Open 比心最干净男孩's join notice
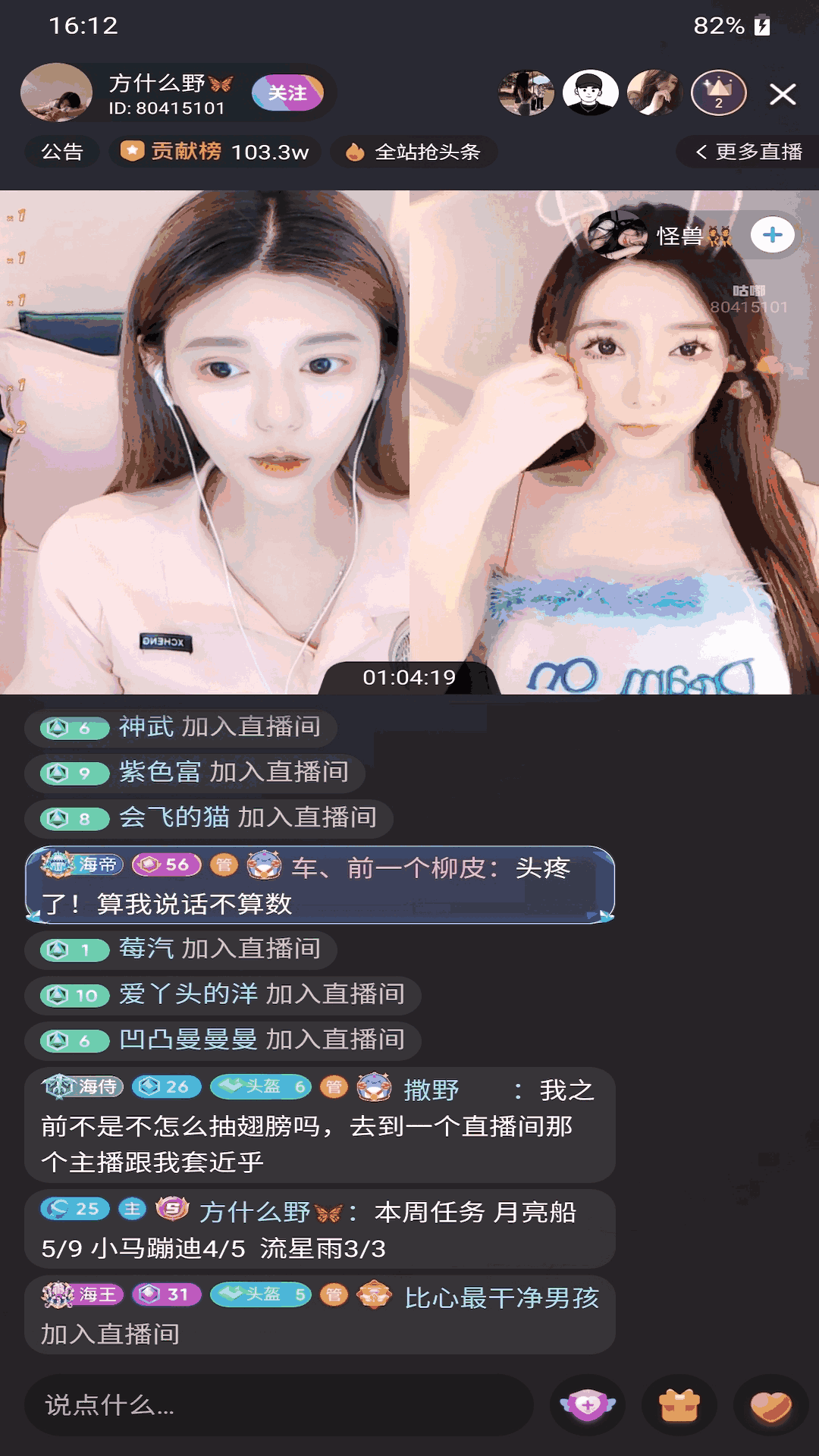 [x=318, y=1315]
